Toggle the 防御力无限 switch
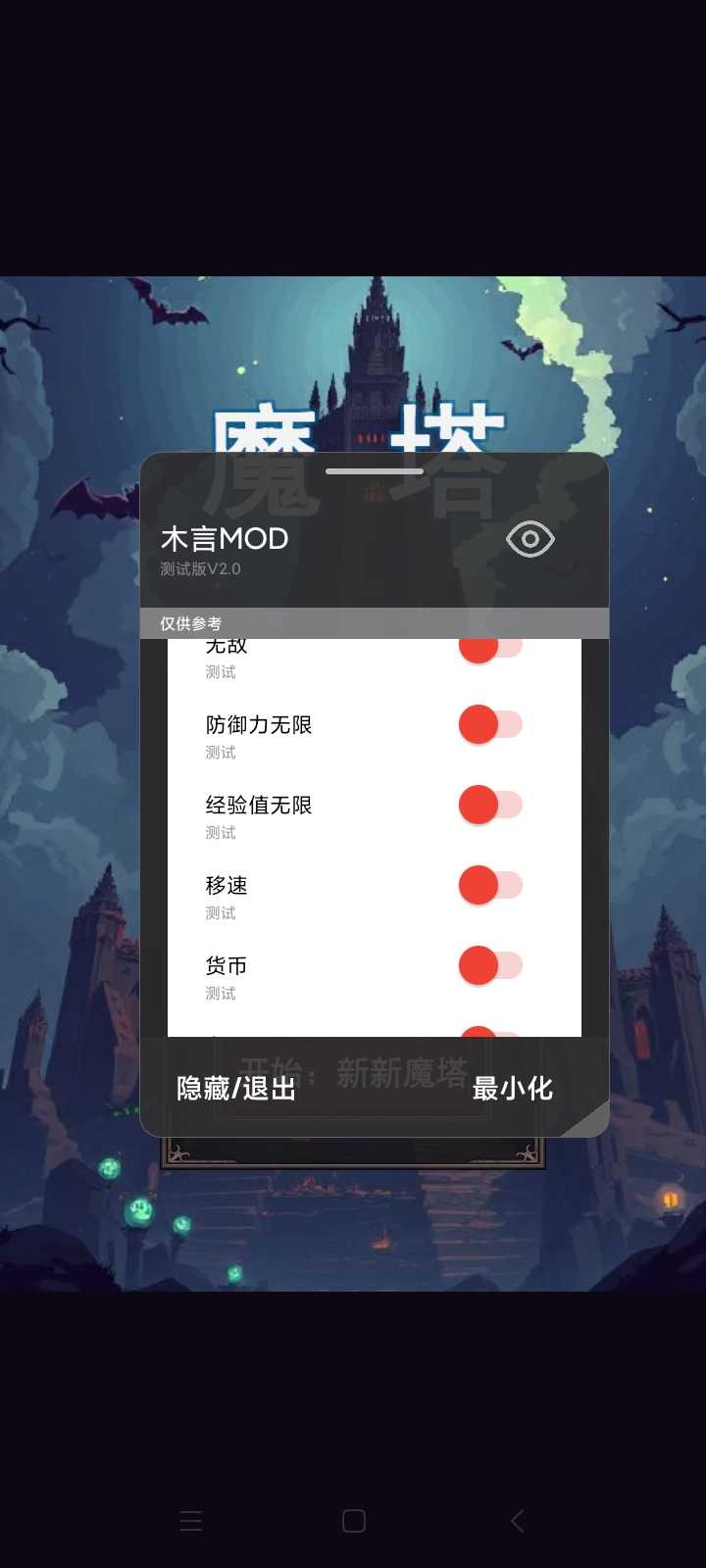Image resolution: width=706 pixels, height=1568 pixels. point(490,725)
